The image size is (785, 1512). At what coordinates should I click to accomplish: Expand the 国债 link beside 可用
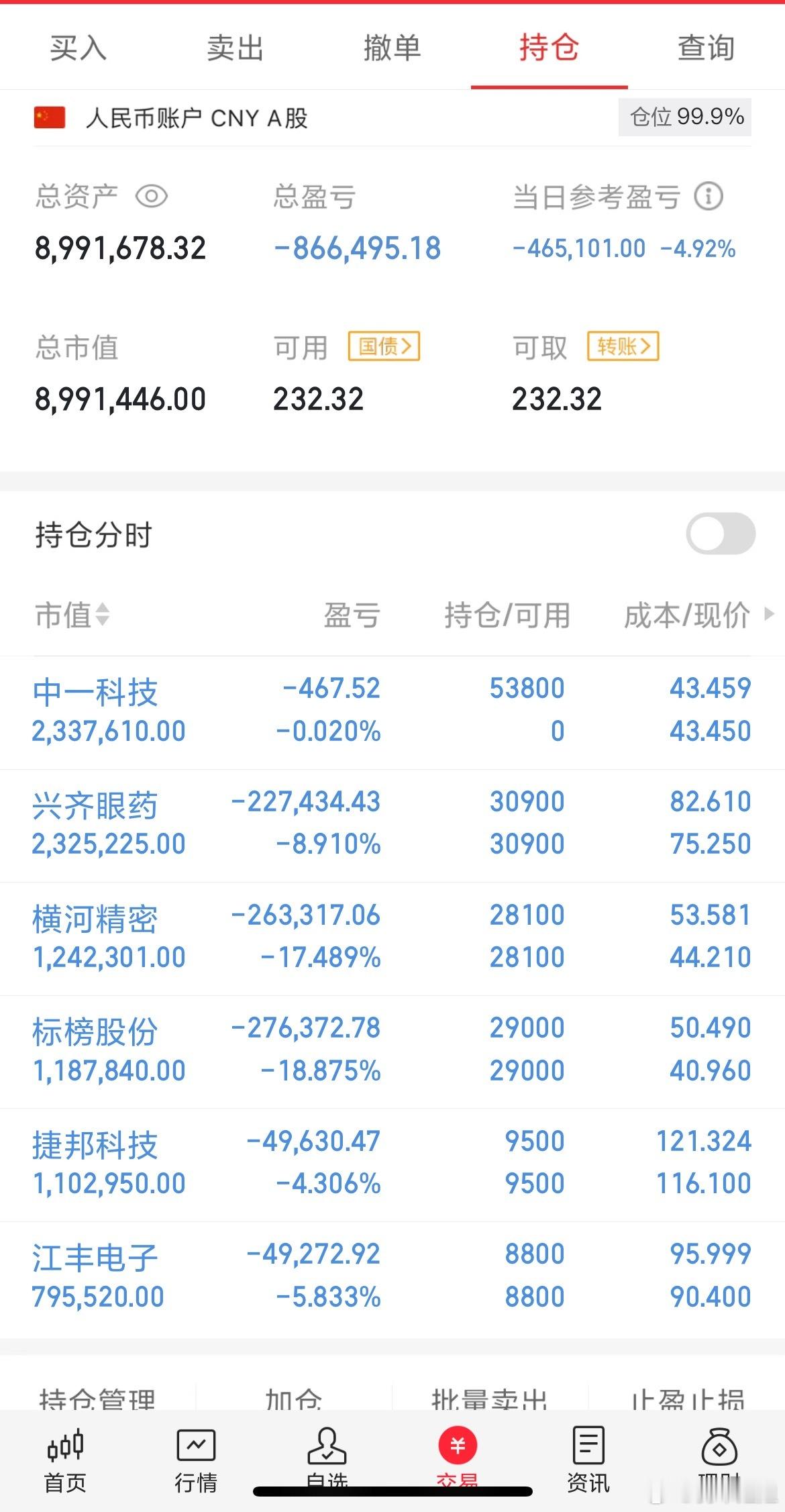[384, 346]
